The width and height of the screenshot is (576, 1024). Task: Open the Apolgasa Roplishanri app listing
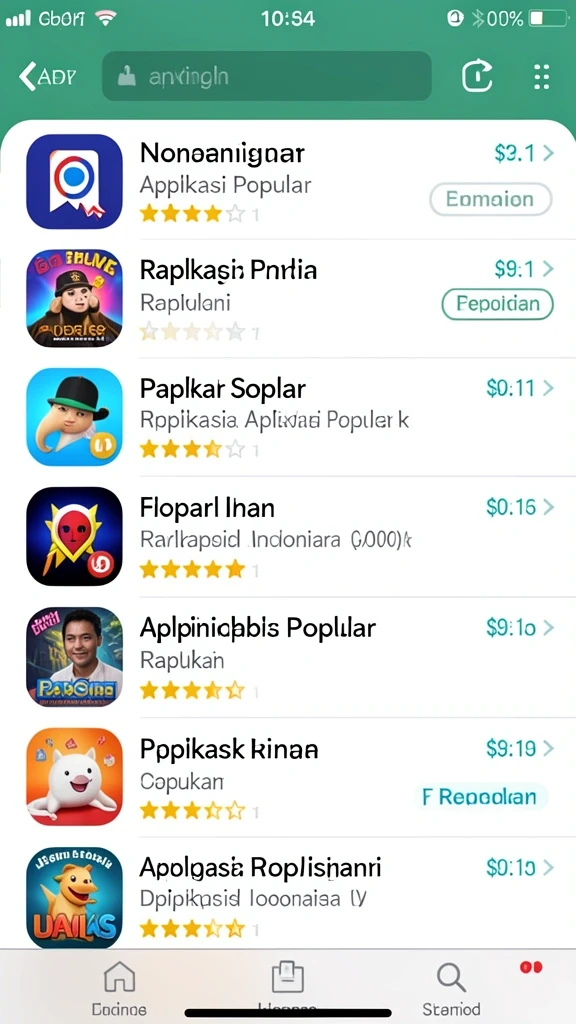(288, 893)
